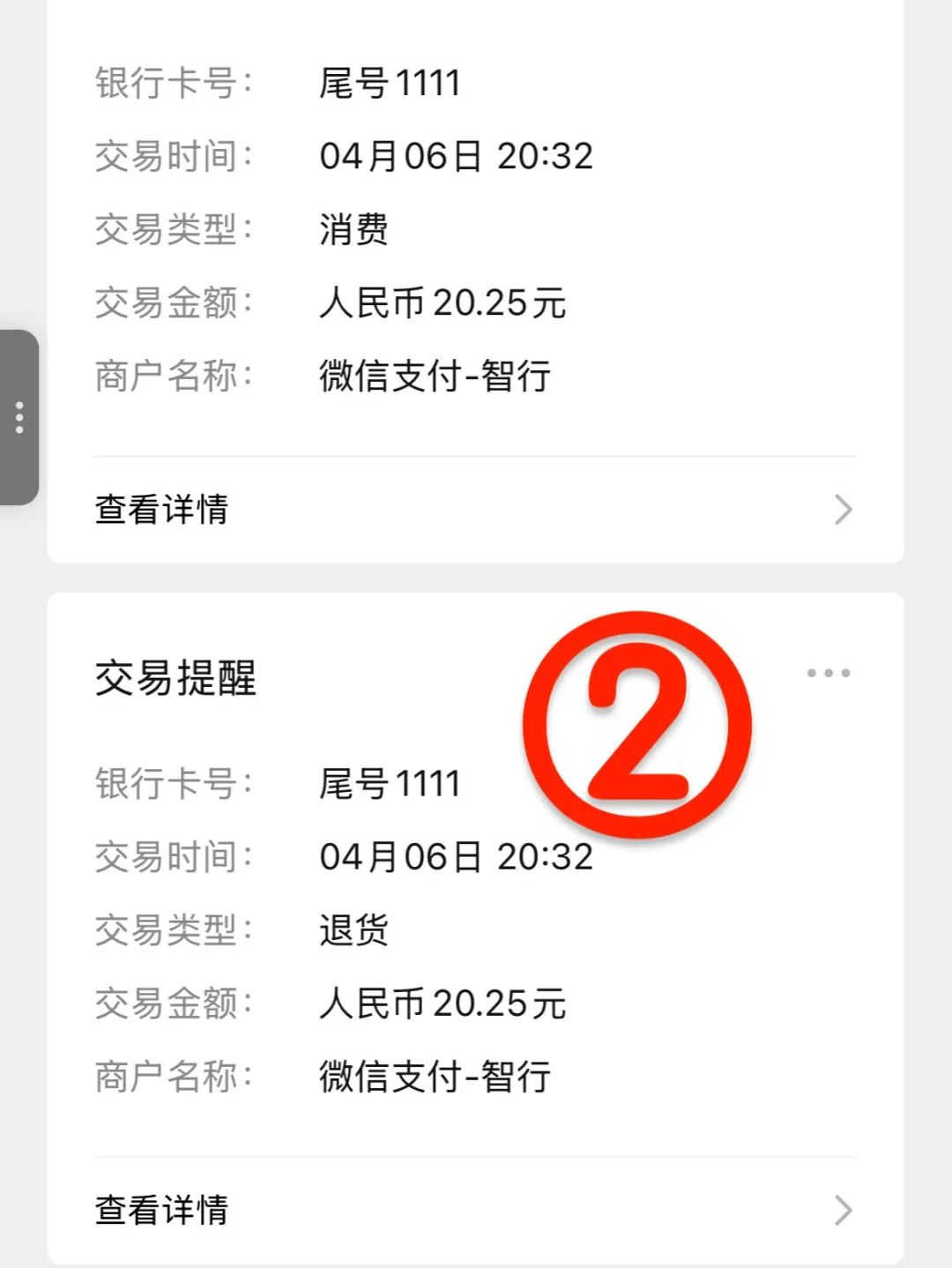Open 查看详情 for the 消费 transaction
The width and height of the screenshot is (952, 1268).
click(x=474, y=510)
